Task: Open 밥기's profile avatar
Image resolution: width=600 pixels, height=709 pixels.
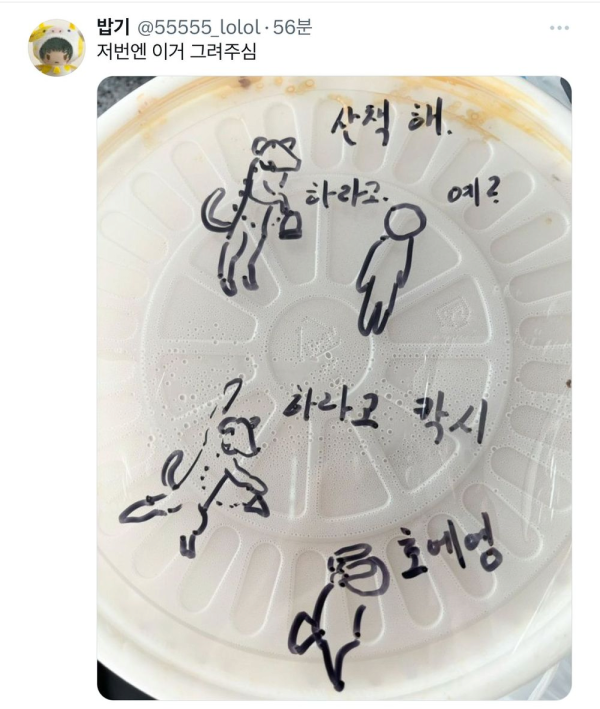Action: point(56,47)
